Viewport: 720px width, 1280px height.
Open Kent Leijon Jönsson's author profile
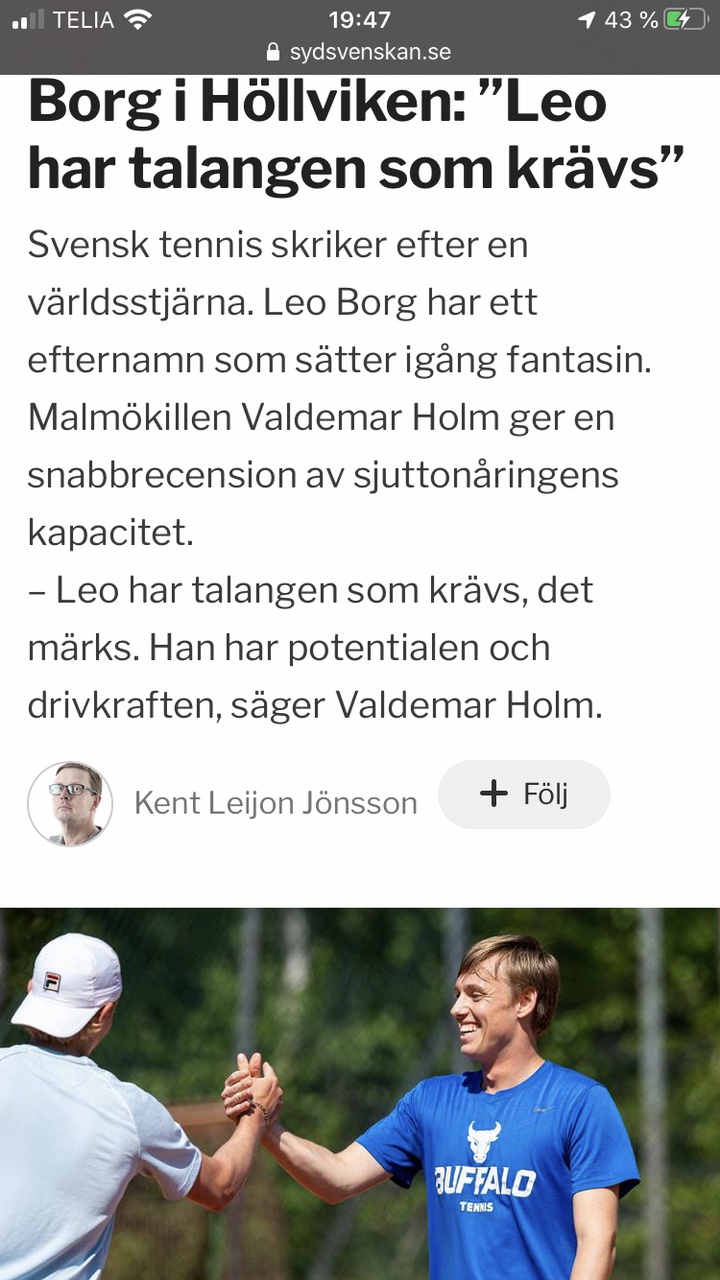[275, 802]
